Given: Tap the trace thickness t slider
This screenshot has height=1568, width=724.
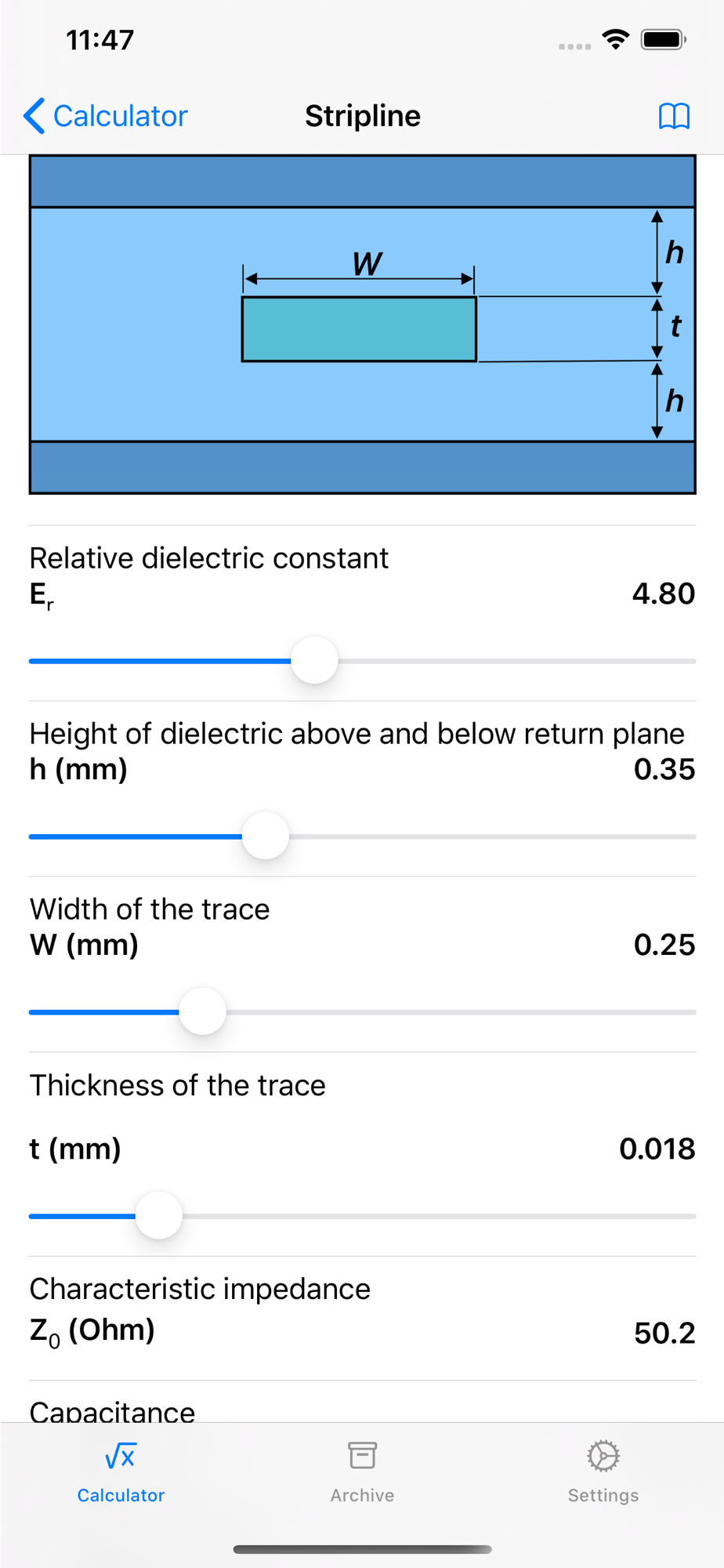Looking at the screenshot, I should tap(362, 1216).
